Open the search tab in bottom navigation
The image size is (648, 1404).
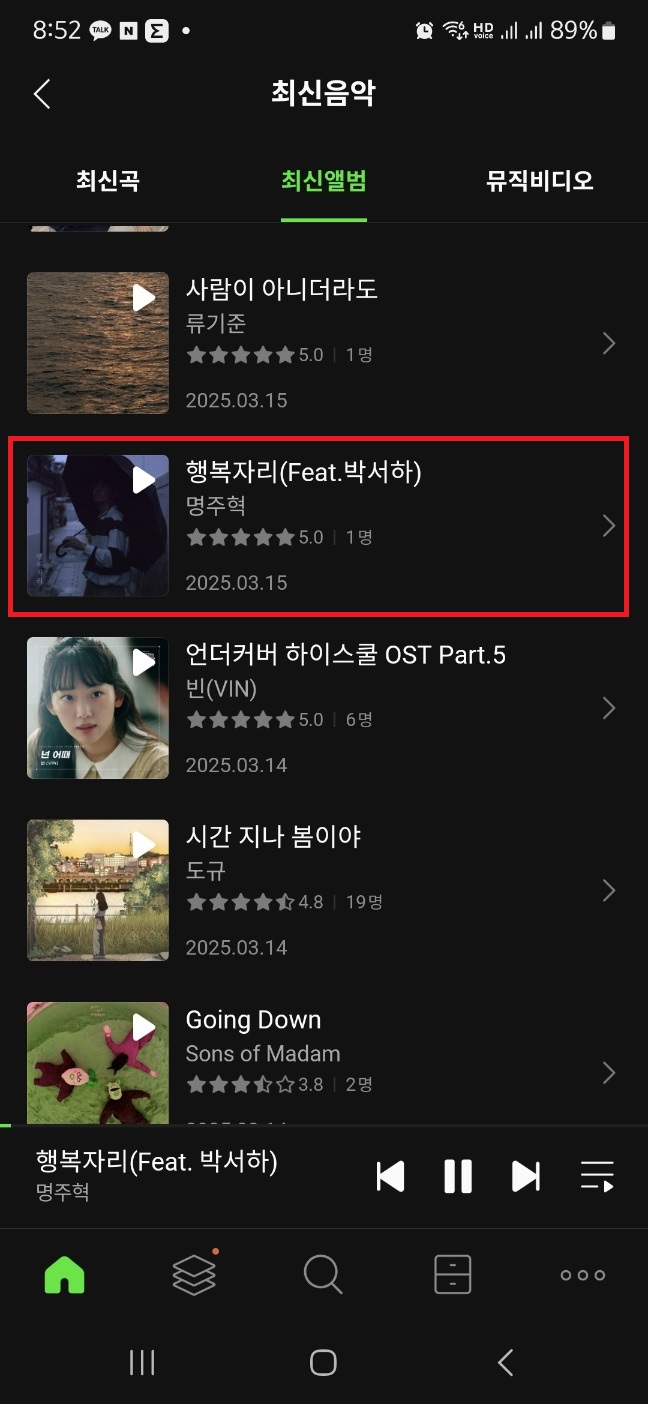click(x=323, y=1275)
